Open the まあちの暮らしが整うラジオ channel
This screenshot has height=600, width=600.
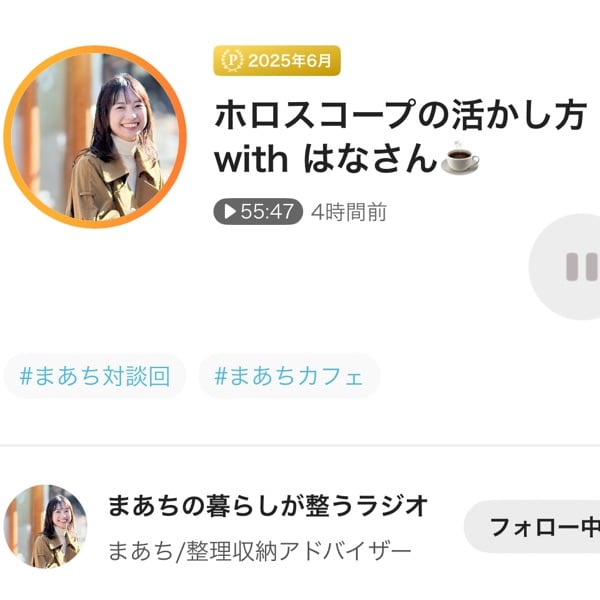pyautogui.click(x=267, y=506)
